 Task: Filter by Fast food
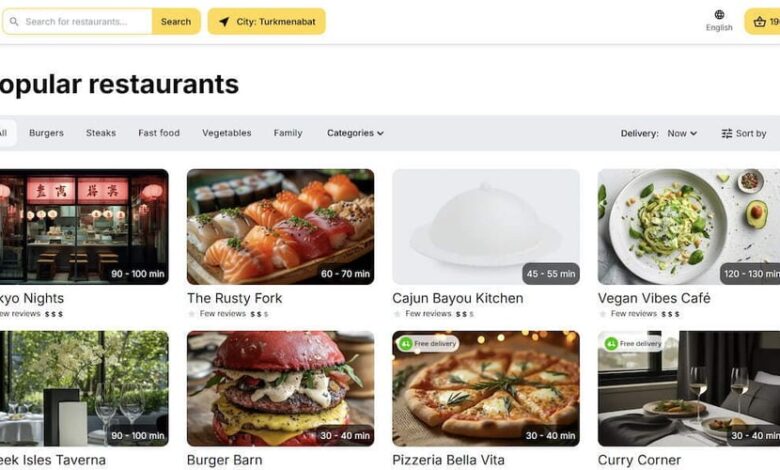pos(159,133)
